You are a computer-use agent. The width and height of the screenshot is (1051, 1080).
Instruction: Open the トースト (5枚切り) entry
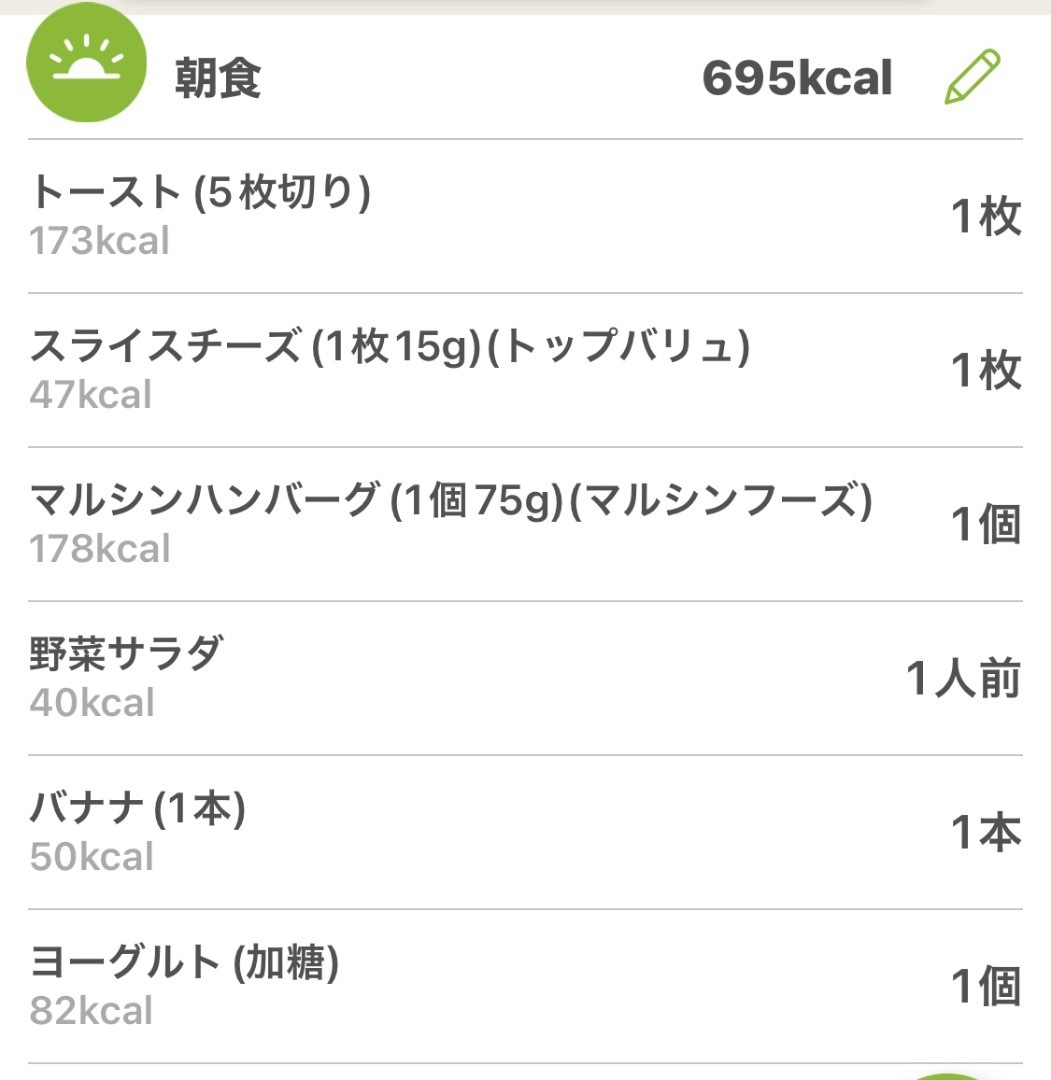pos(525,216)
